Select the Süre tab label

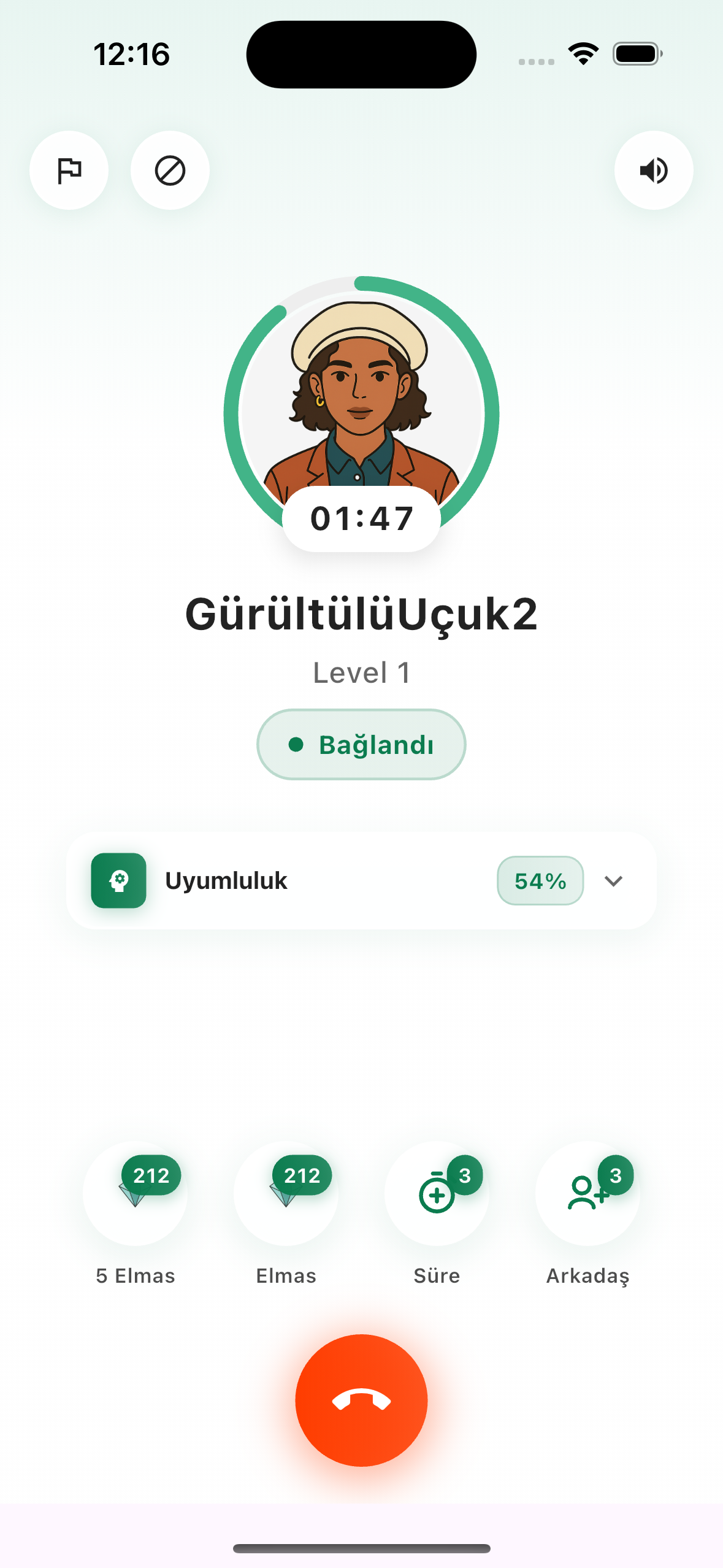coord(437,1275)
